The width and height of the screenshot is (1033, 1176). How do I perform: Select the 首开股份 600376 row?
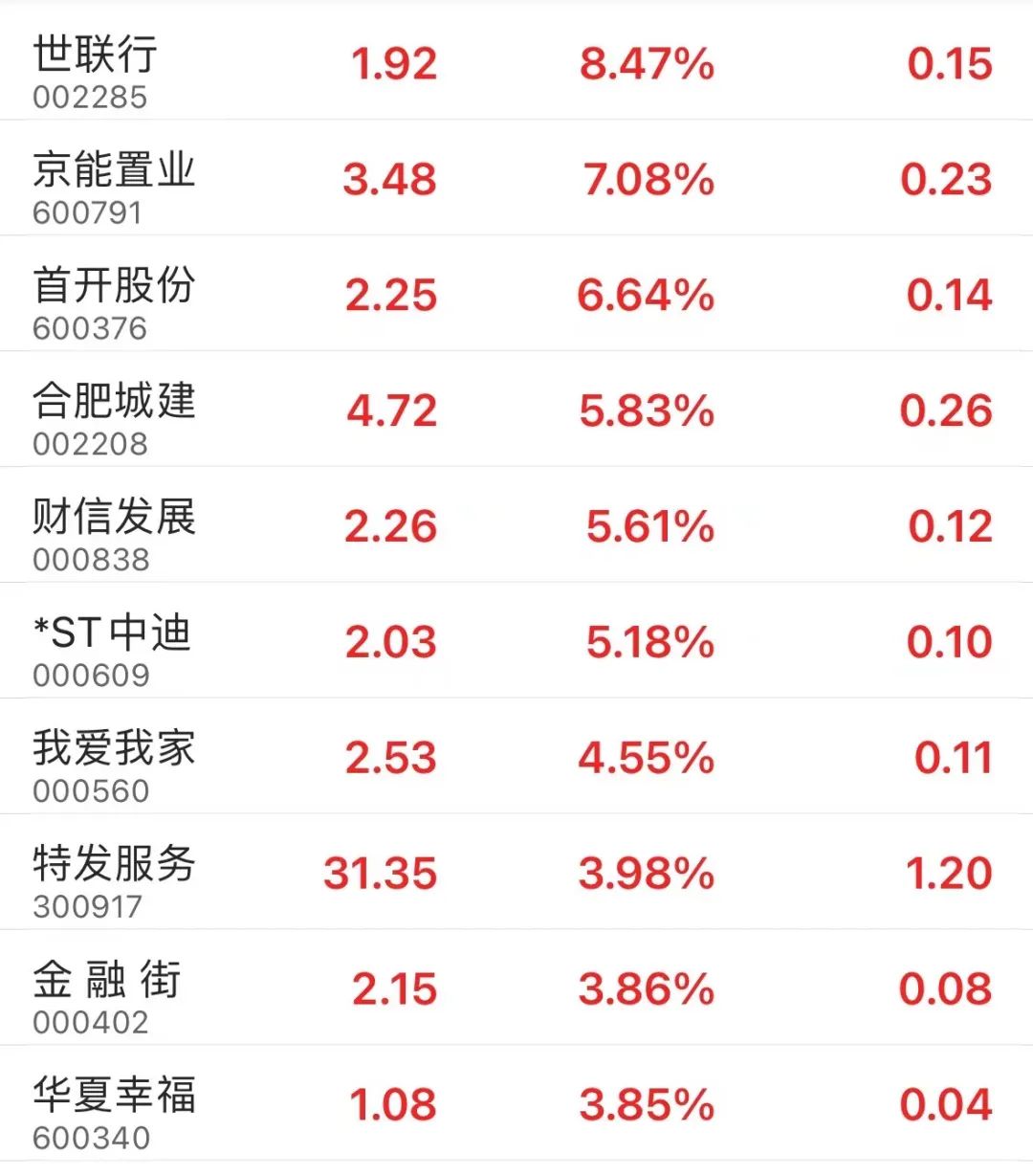point(113,300)
